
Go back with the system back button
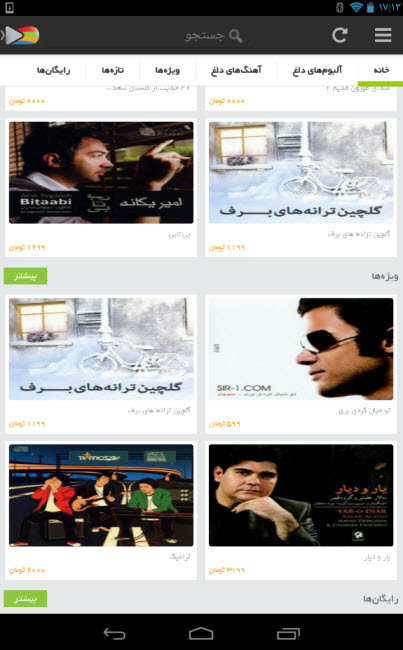pos(114,633)
